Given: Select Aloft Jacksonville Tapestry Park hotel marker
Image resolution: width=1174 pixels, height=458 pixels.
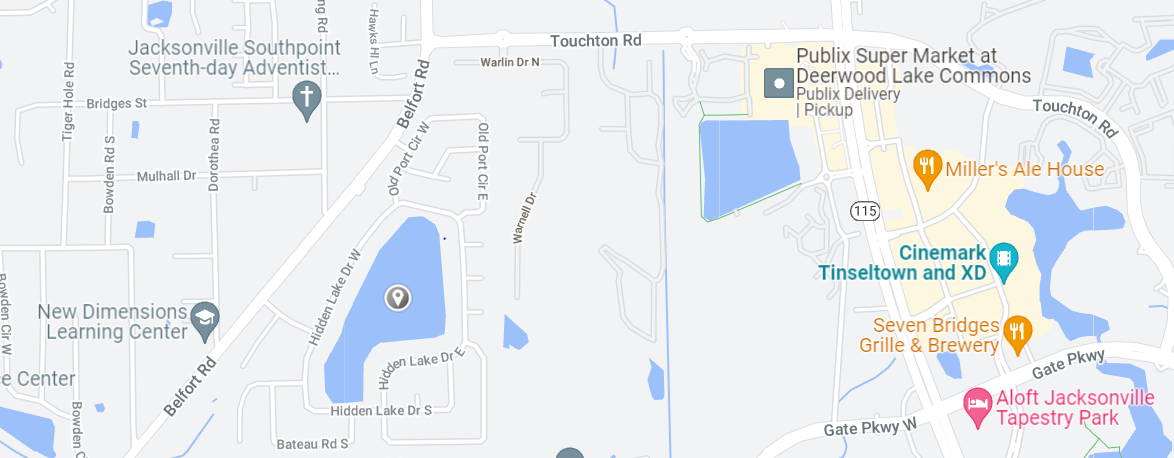Looking at the screenshot, I should 977,406.
